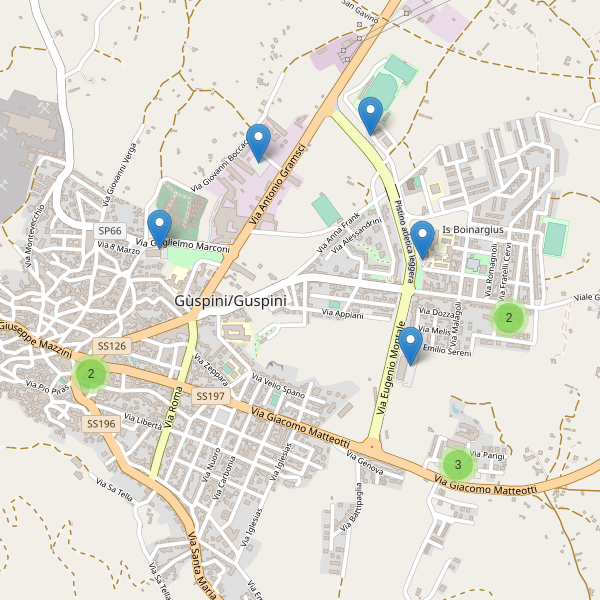Open the marker by Via Guglielmo Marconi
Viewport: 600px width, 600px height.
(159, 228)
